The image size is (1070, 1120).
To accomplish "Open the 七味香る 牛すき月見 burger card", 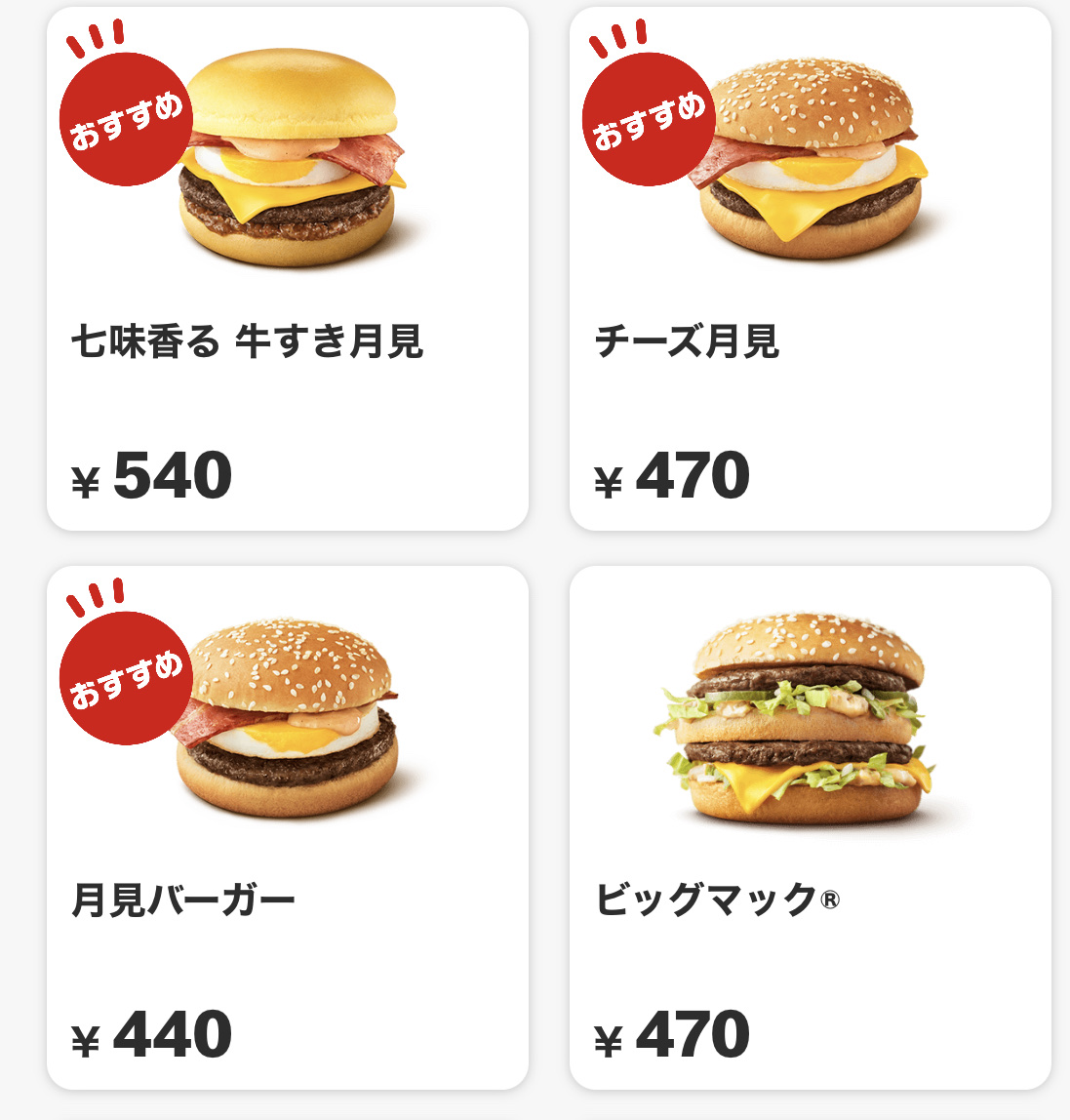I will coord(287,268).
